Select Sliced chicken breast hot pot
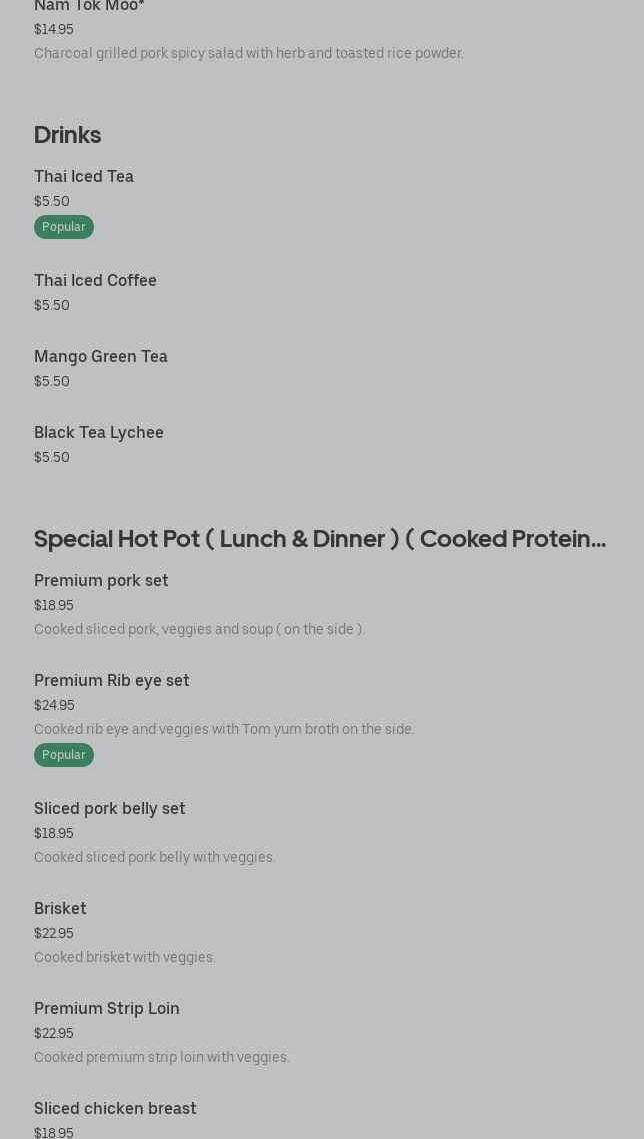Image resolution: width=644 pixels, height=1139 pixels. pos(115,1109)
